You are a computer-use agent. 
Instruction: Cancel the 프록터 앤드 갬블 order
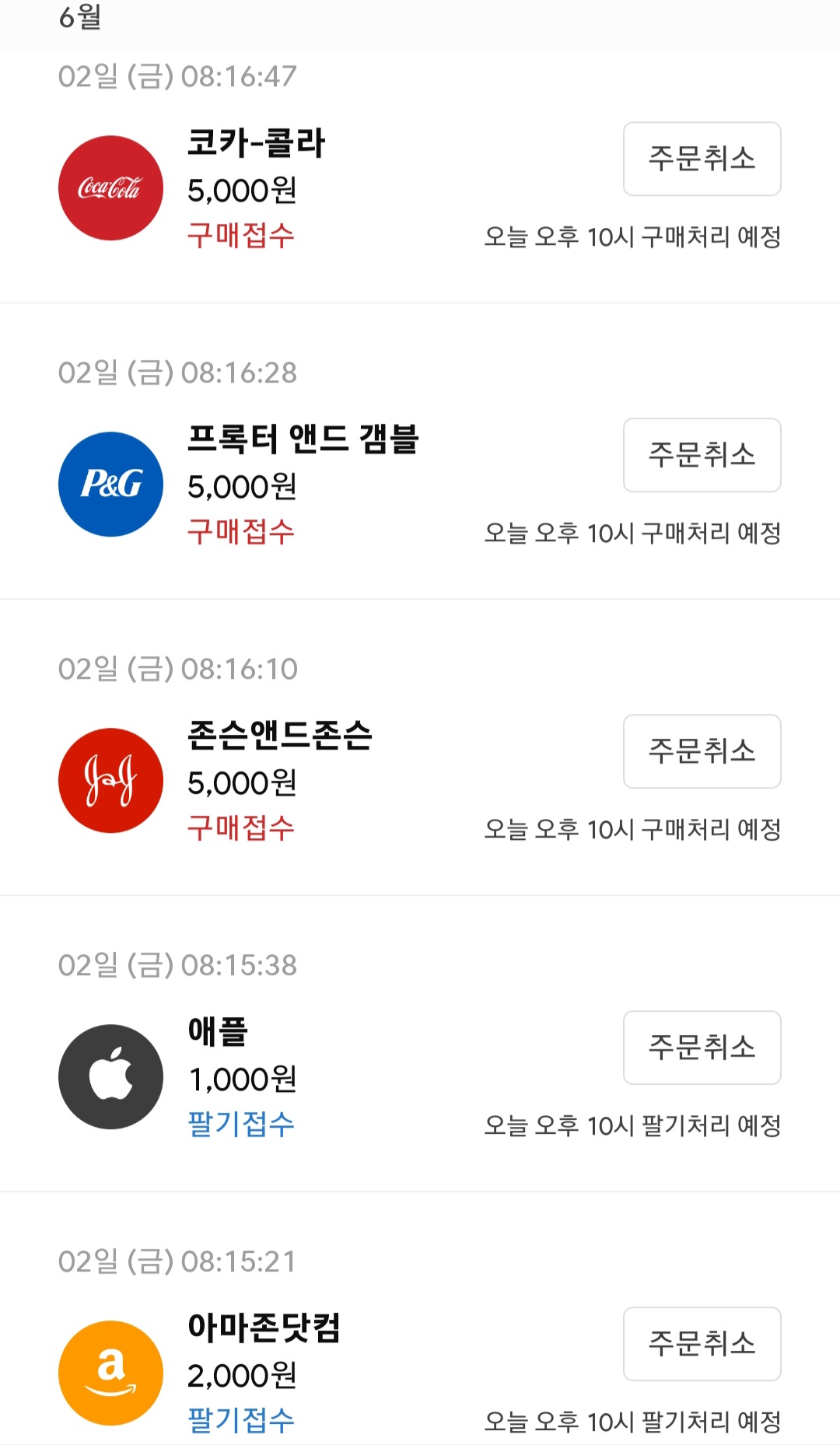click(702, 455)
